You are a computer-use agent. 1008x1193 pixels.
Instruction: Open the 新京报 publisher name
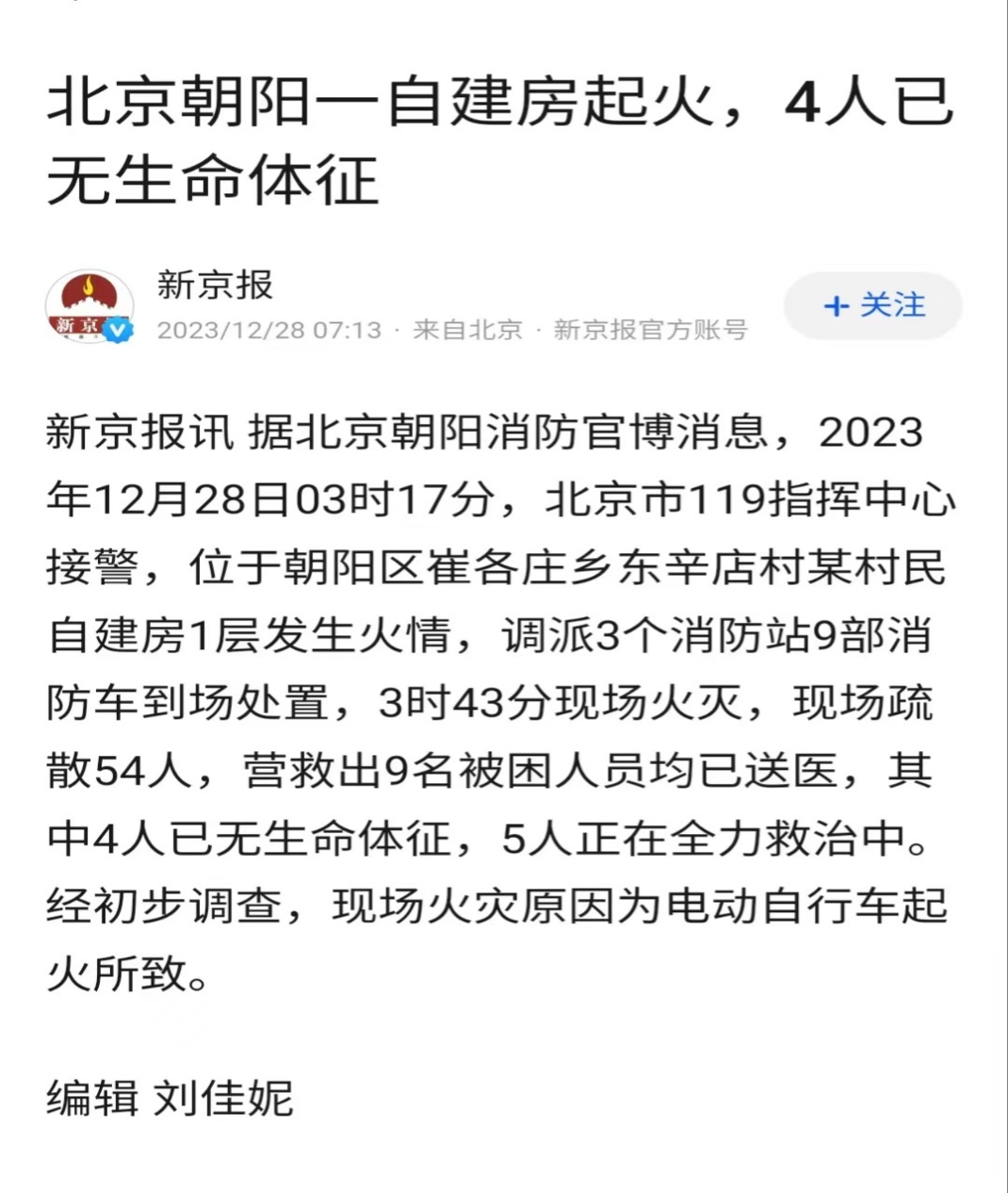[215, 285]
